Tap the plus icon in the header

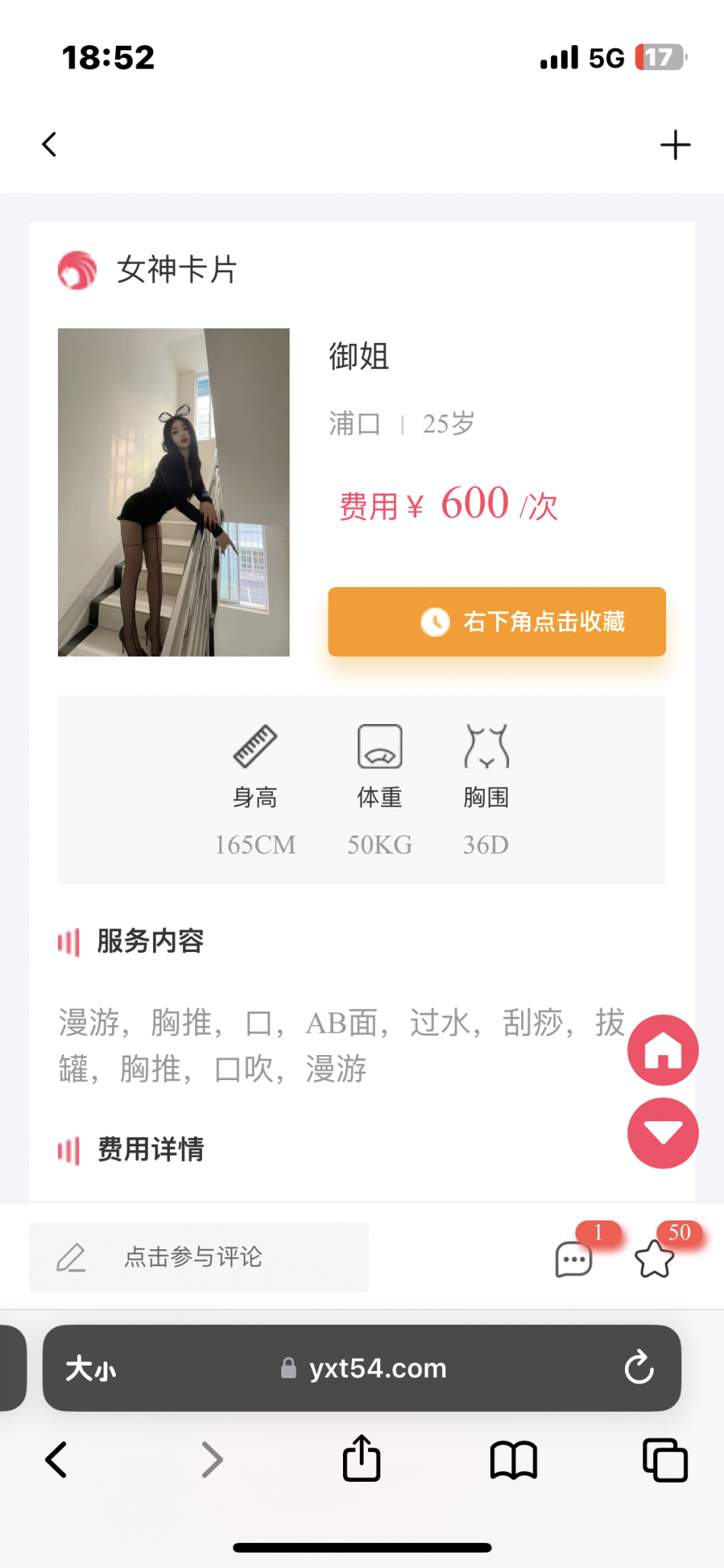click(x=674, y=145)
